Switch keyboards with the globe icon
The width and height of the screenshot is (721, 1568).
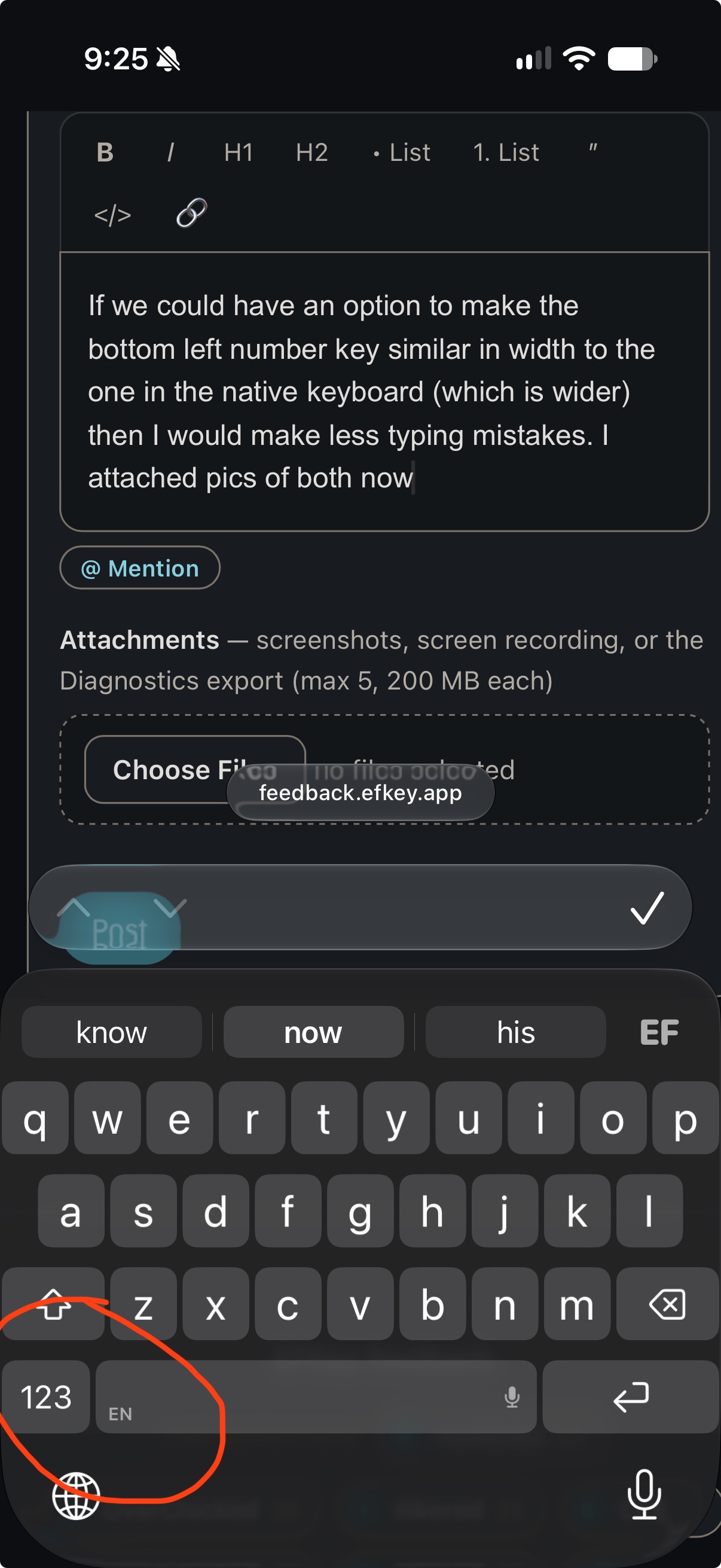point(76,1496)
